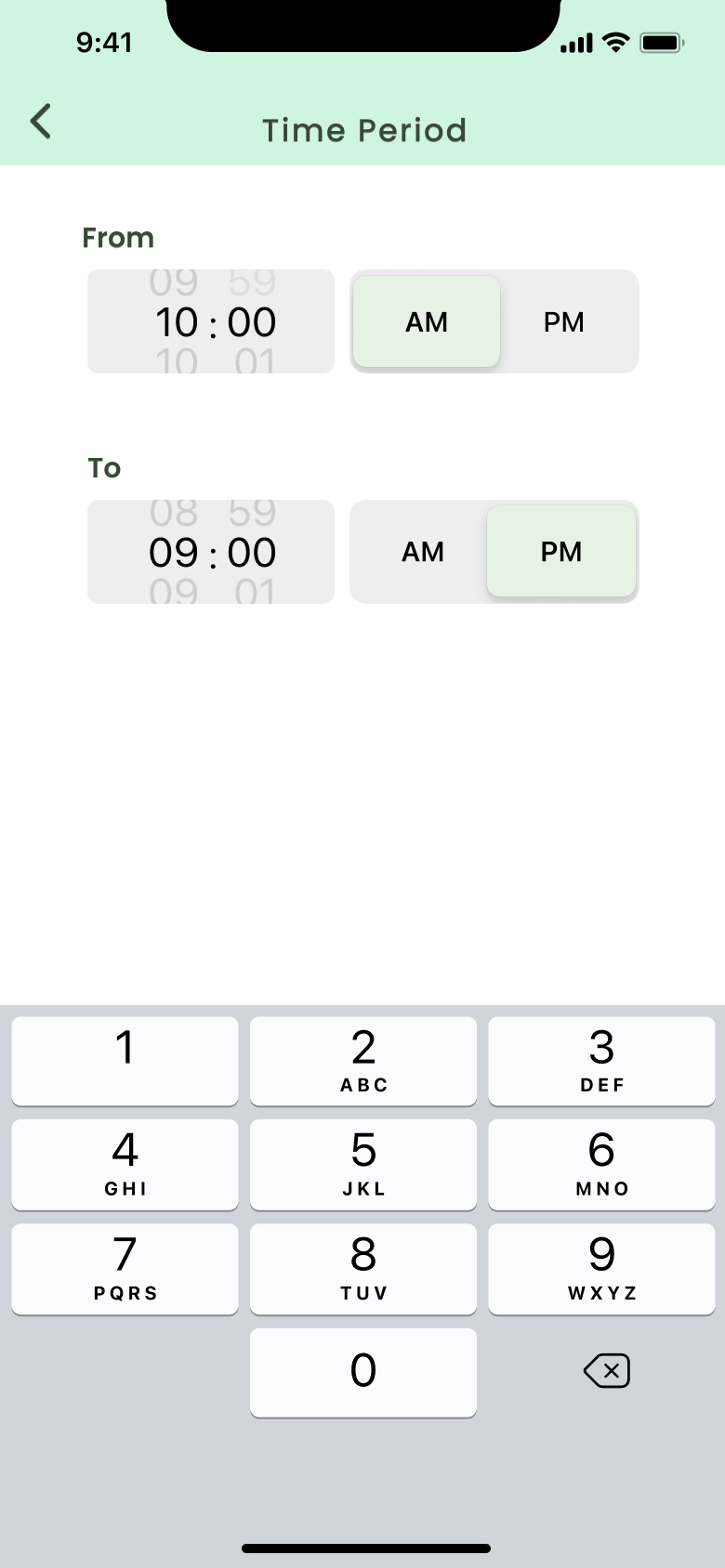Image resolution: width=725 pixels, height=1568 pixels.
Task: Enter digit 5 on the keypad
Action: (363, 1163)
